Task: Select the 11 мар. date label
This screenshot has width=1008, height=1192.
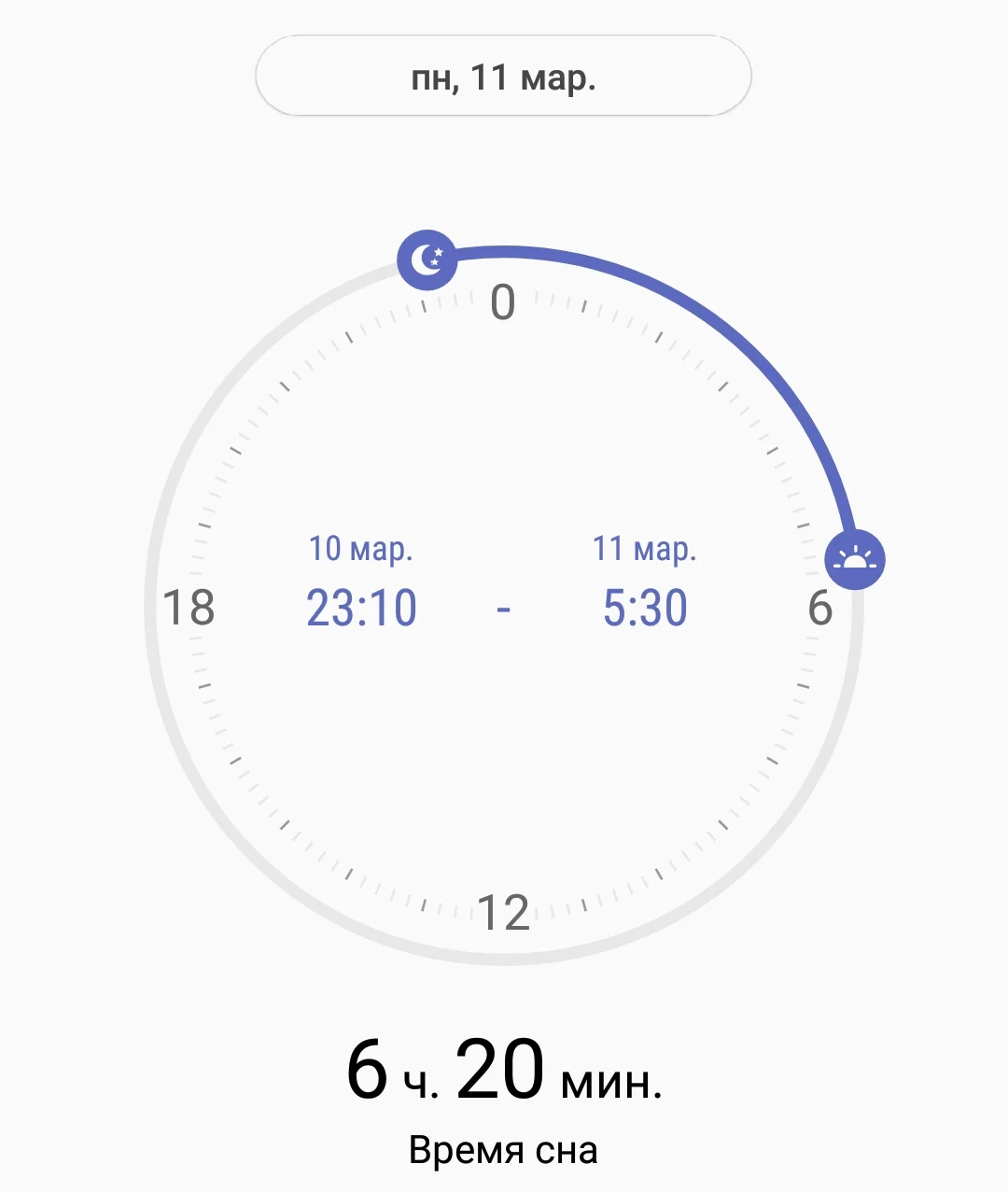Action: point(647,551)
